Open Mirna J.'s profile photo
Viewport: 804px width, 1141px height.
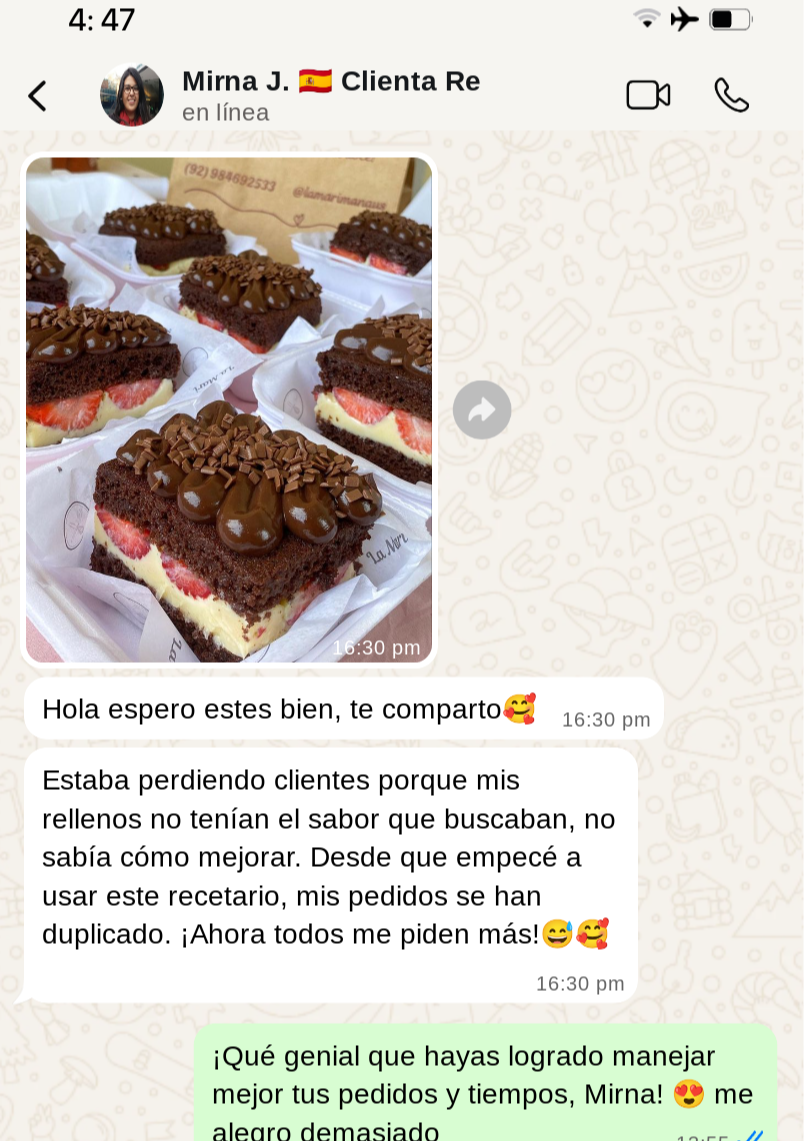click(131, 96)
